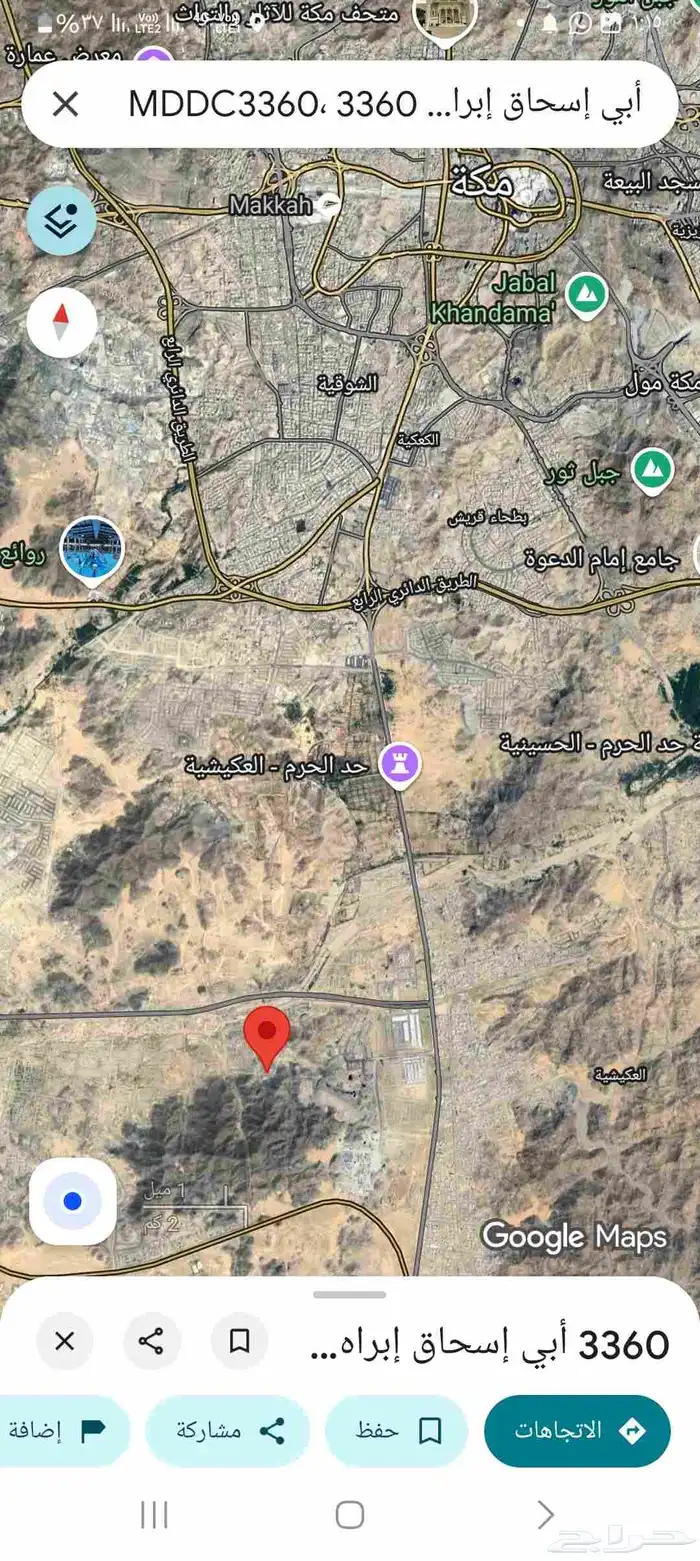700x1561 pixels.
Task: Open the map layers selector
Action: coord(62,221)
